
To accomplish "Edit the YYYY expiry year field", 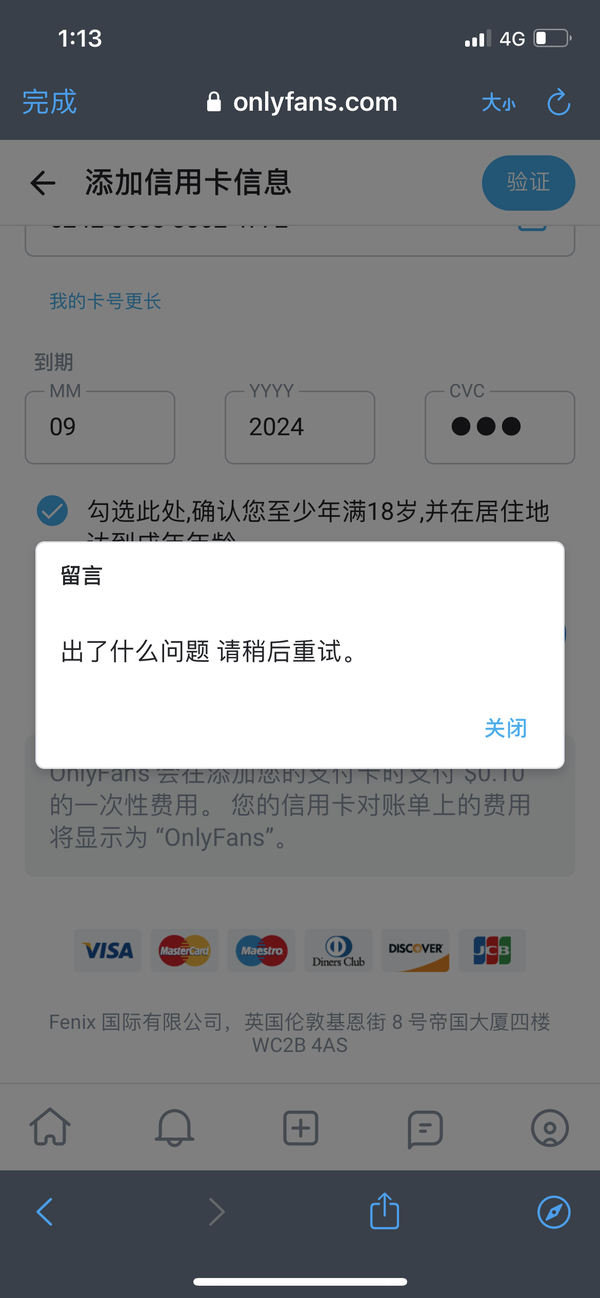I will pyautogui.click(x=300, y=427).
